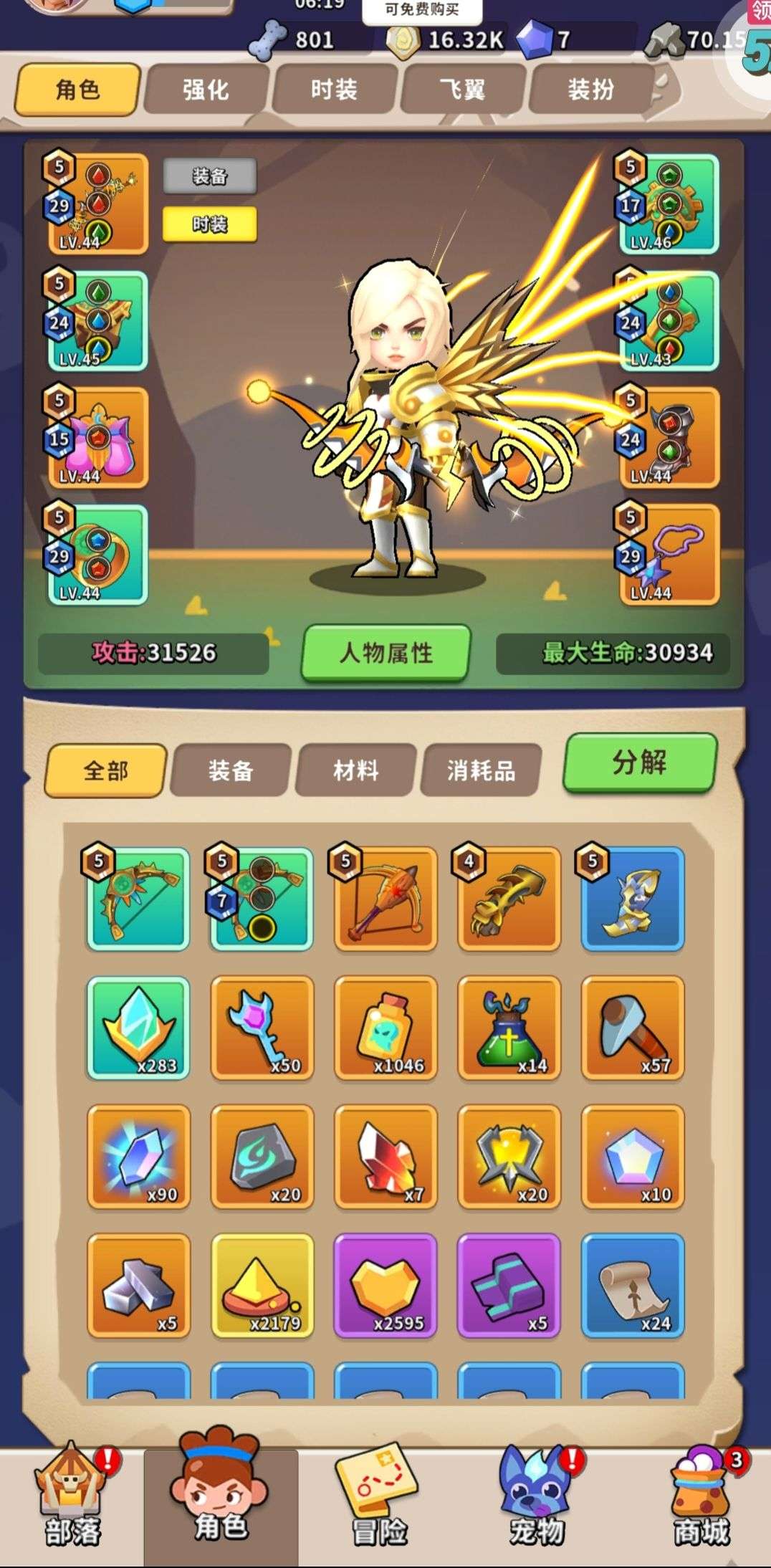Select the key item with x50
Image resolution: width=771 pixels, height=1568 pixels.
coord(262,1027)
